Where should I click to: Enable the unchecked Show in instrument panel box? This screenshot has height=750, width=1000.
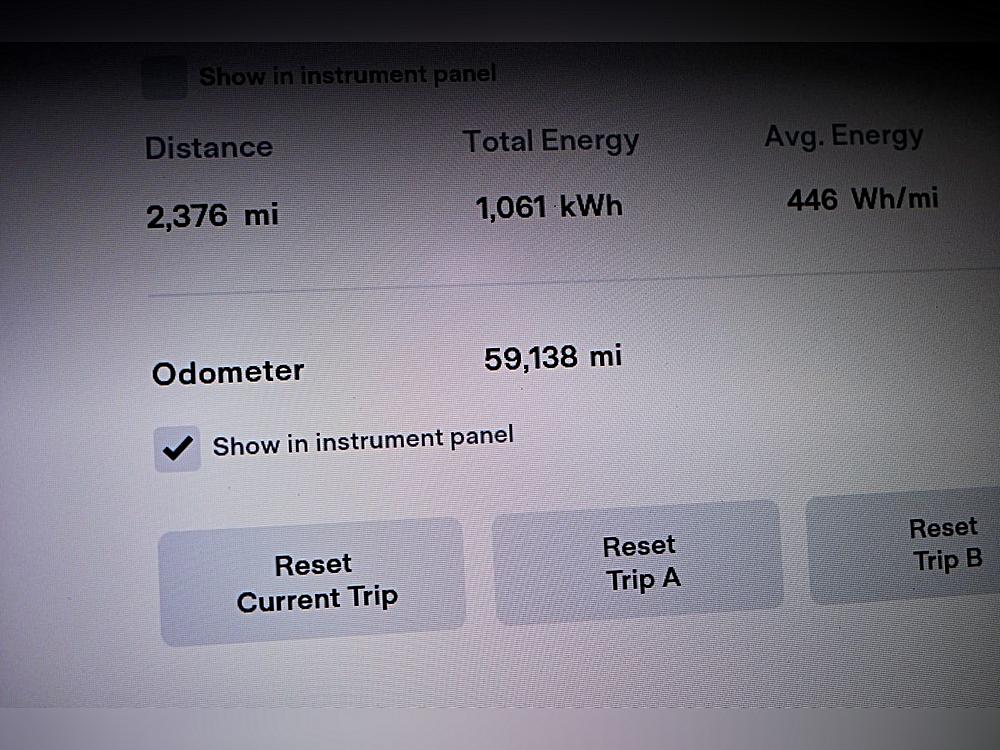(x=165, y=78)
